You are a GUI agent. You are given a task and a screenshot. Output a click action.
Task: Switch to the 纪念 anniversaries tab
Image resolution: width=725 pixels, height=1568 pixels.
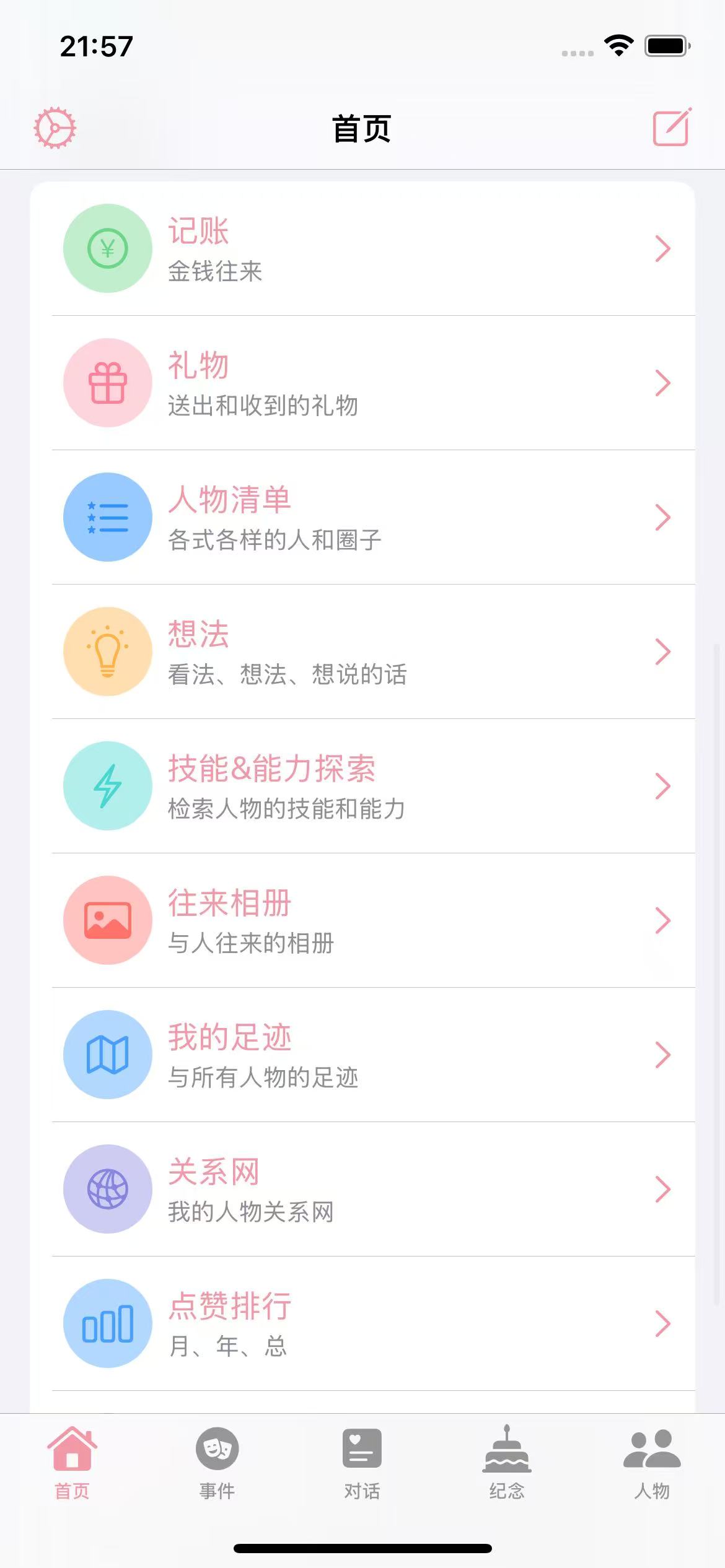point(507,1463)
